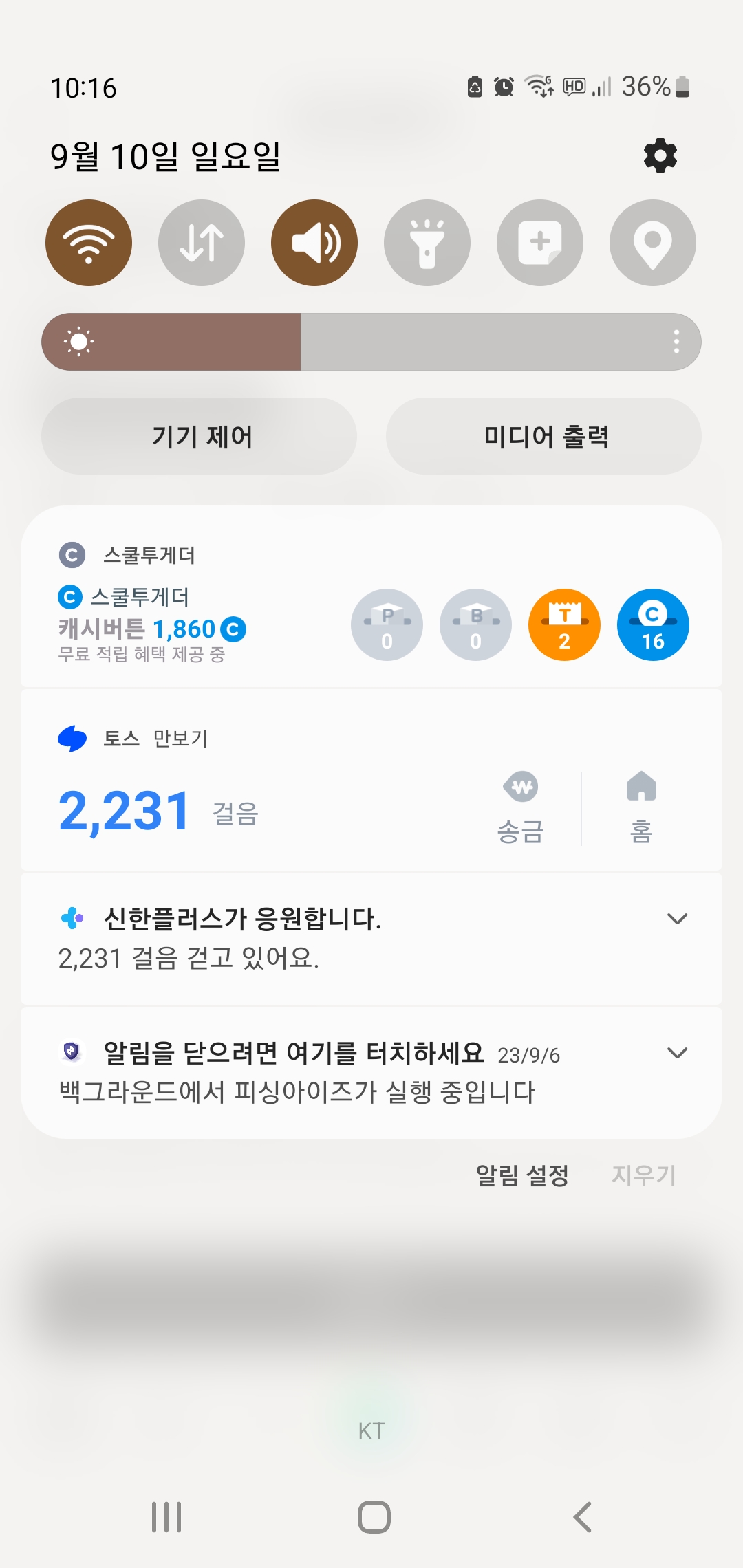Enable the mobile data toggle
The height and width of the screenshot is (1568, 743).
(202, 243)
